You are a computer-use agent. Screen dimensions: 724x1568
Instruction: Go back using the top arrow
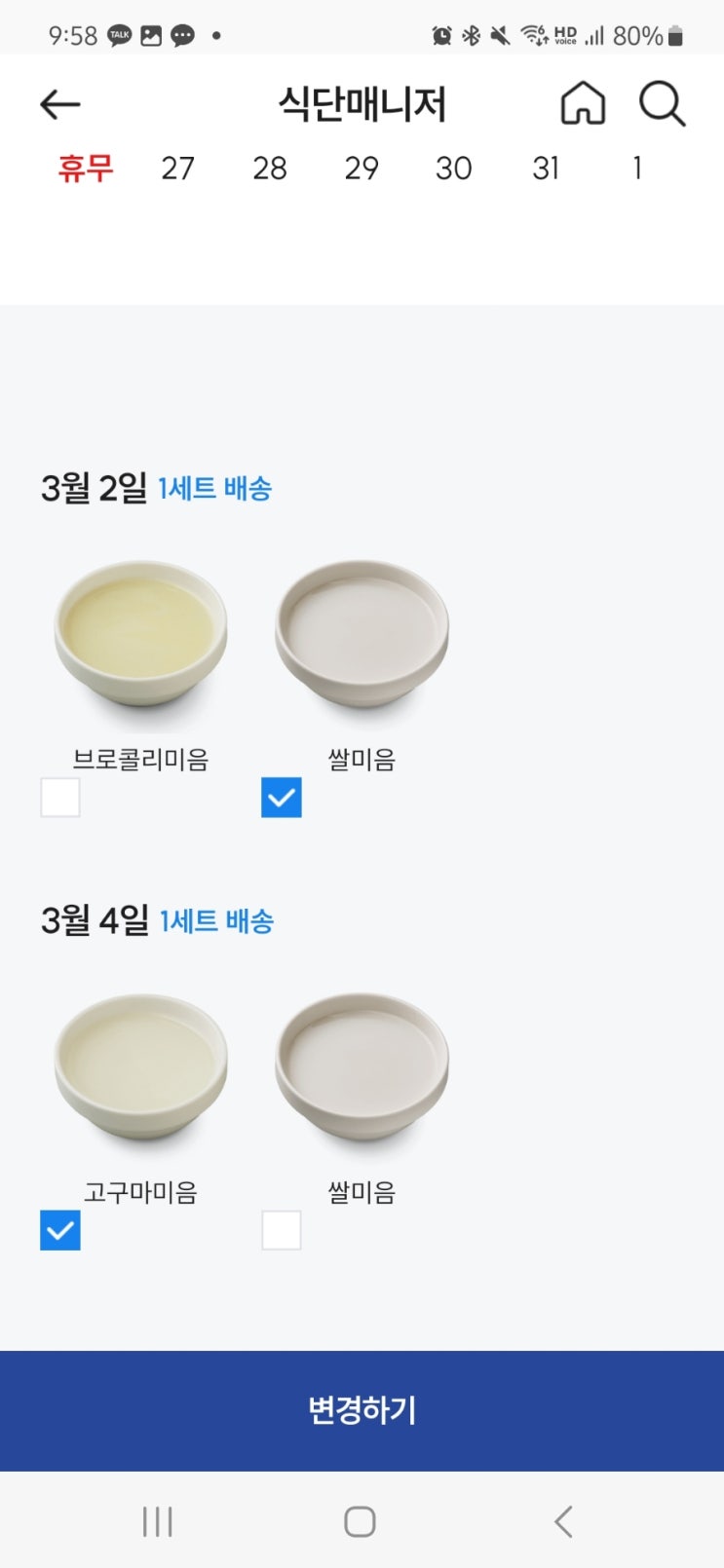click(x=60, y=104)
